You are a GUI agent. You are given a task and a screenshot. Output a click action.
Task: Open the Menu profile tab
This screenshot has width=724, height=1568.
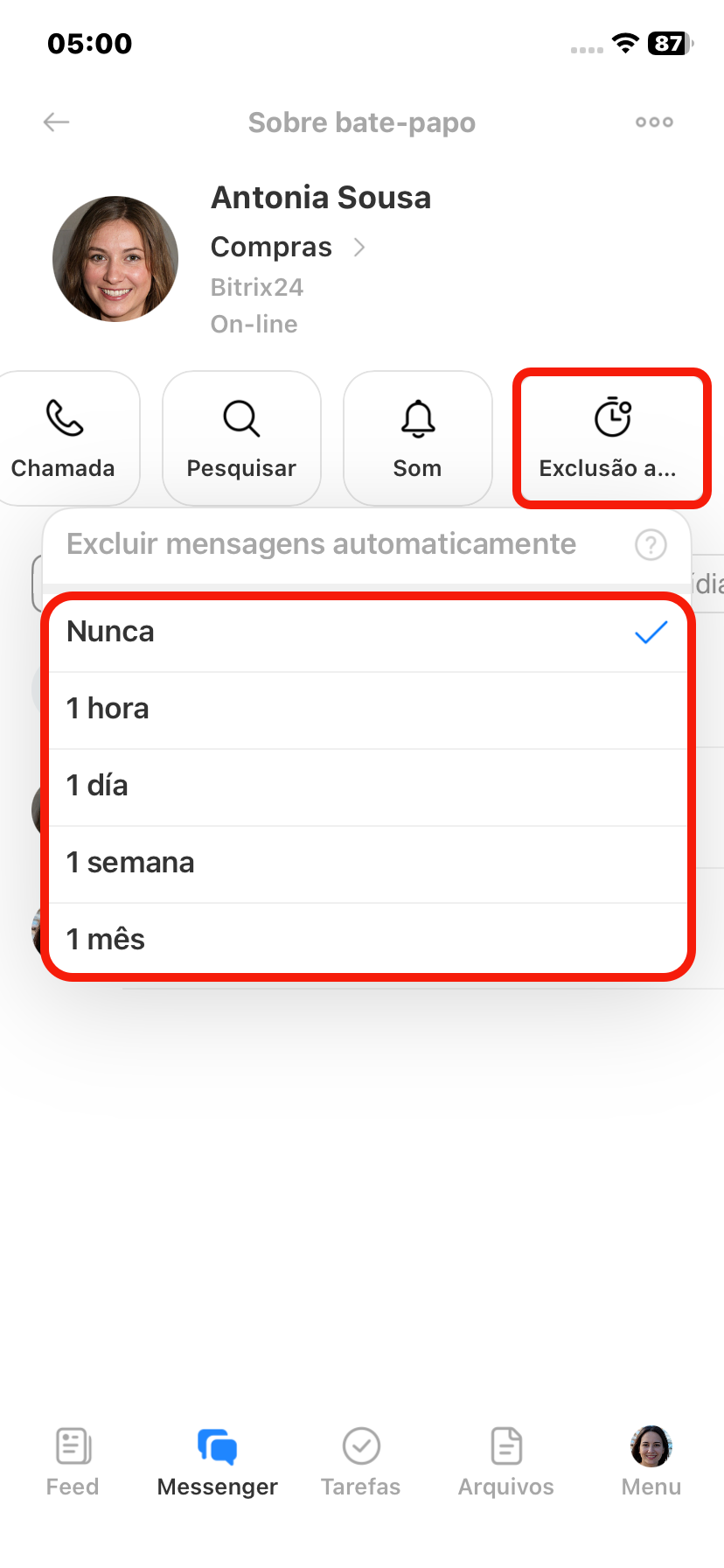point(651,1463)
